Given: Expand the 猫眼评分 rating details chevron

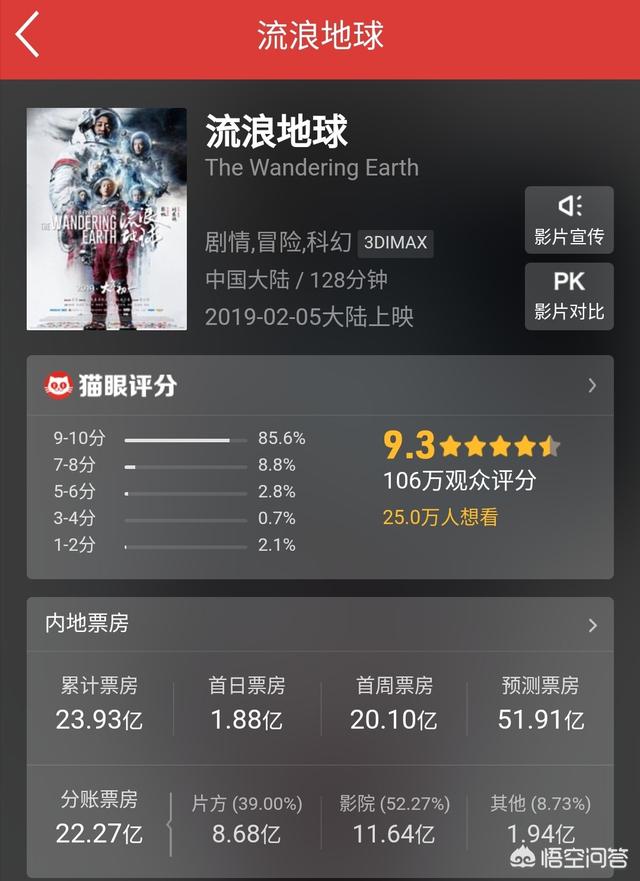Looking at the screenshot, I should [x=592, y=386].
